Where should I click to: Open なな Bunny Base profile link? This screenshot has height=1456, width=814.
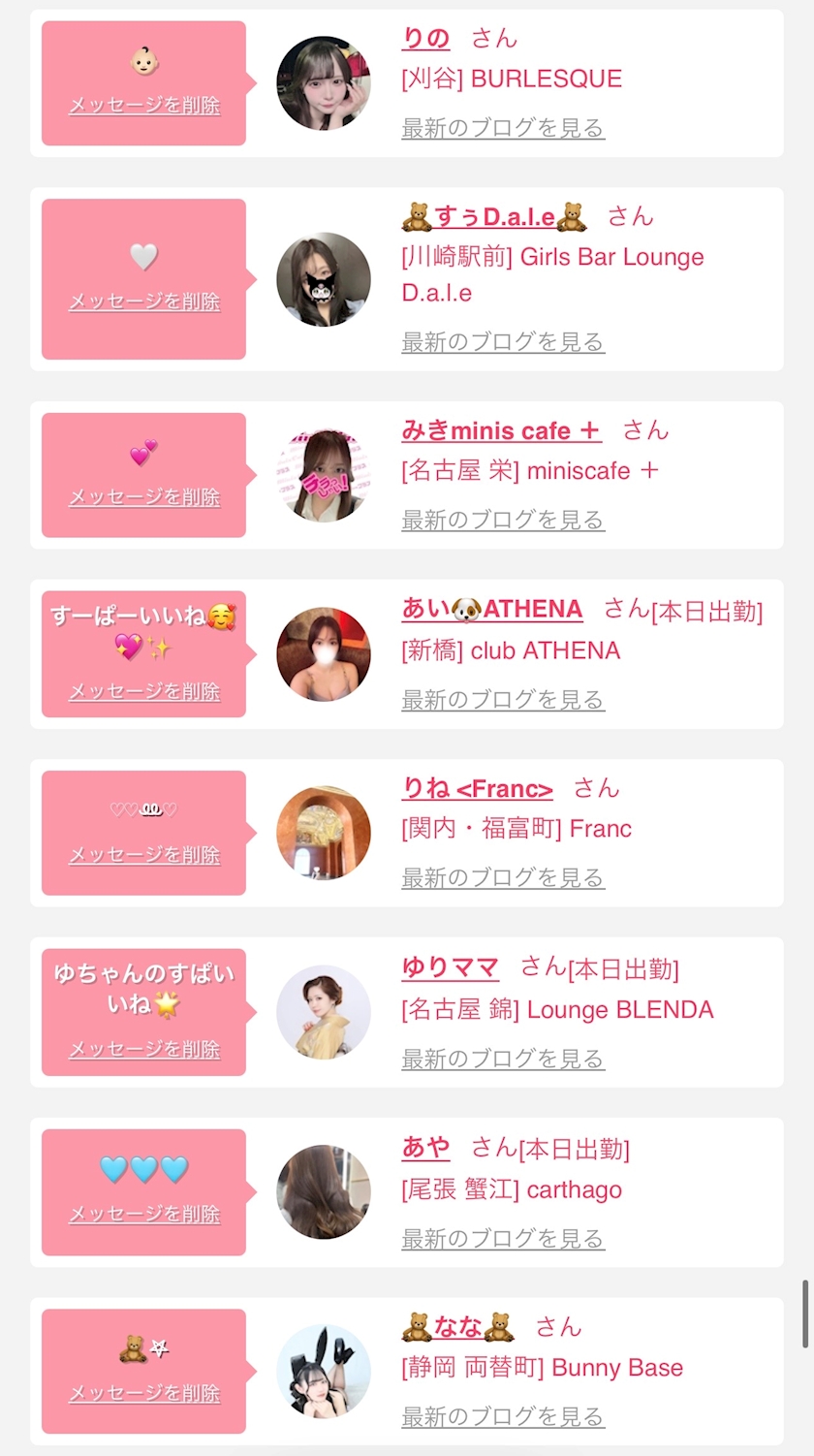click(x=458, y=1326)
